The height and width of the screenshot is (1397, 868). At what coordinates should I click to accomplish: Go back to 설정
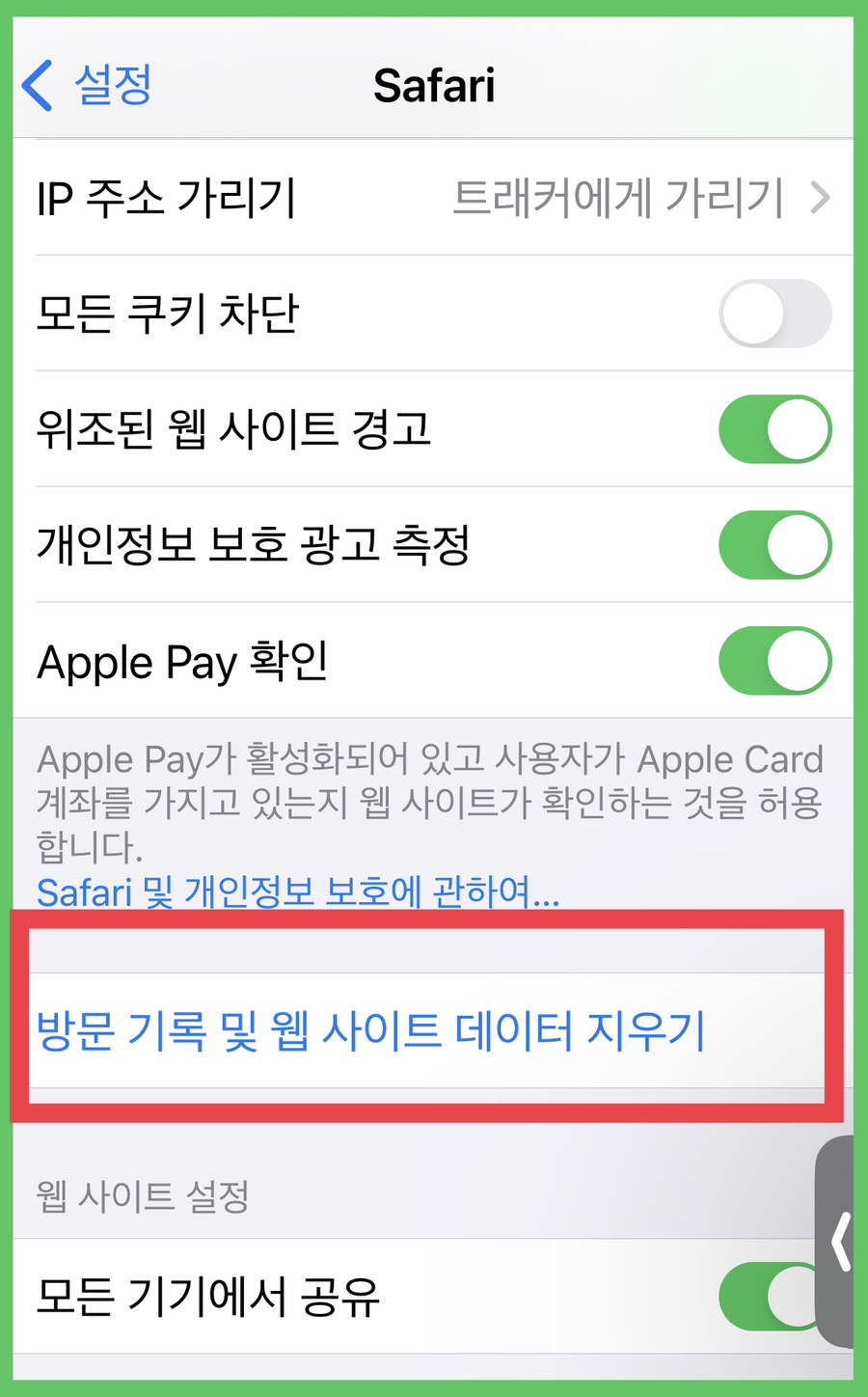87,85
